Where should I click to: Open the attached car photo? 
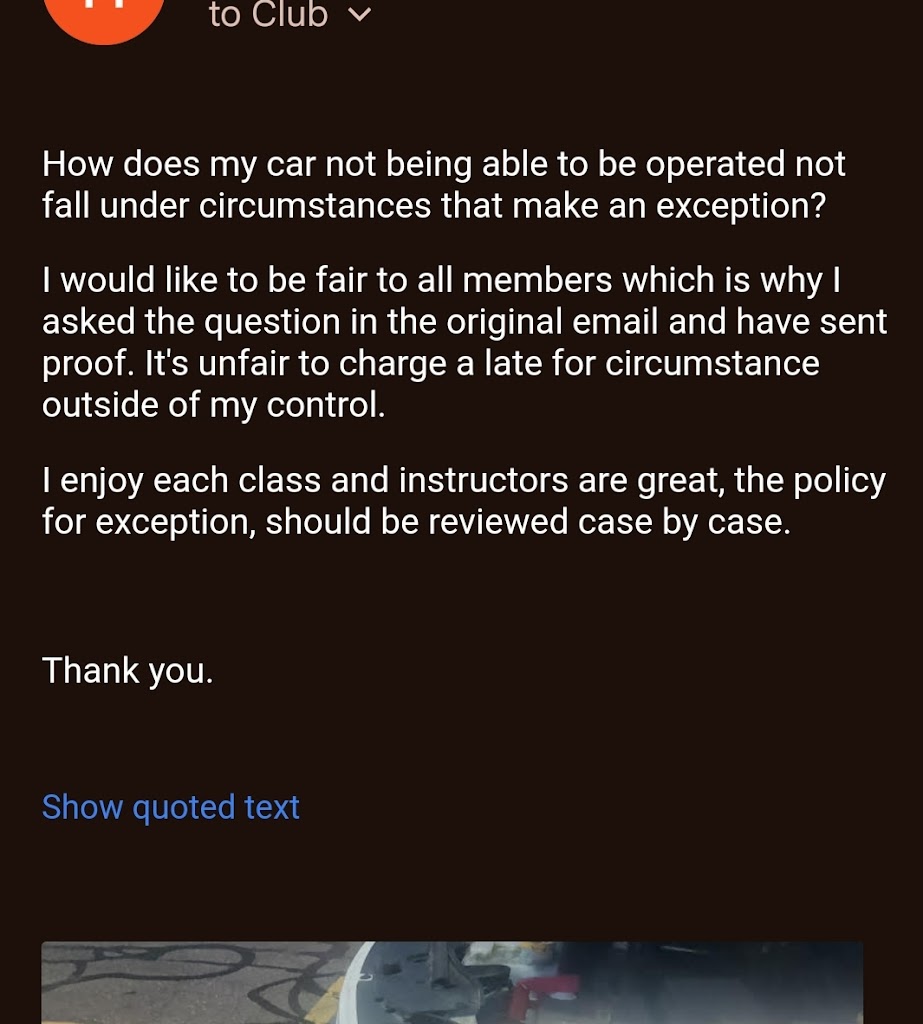[452, 983]
